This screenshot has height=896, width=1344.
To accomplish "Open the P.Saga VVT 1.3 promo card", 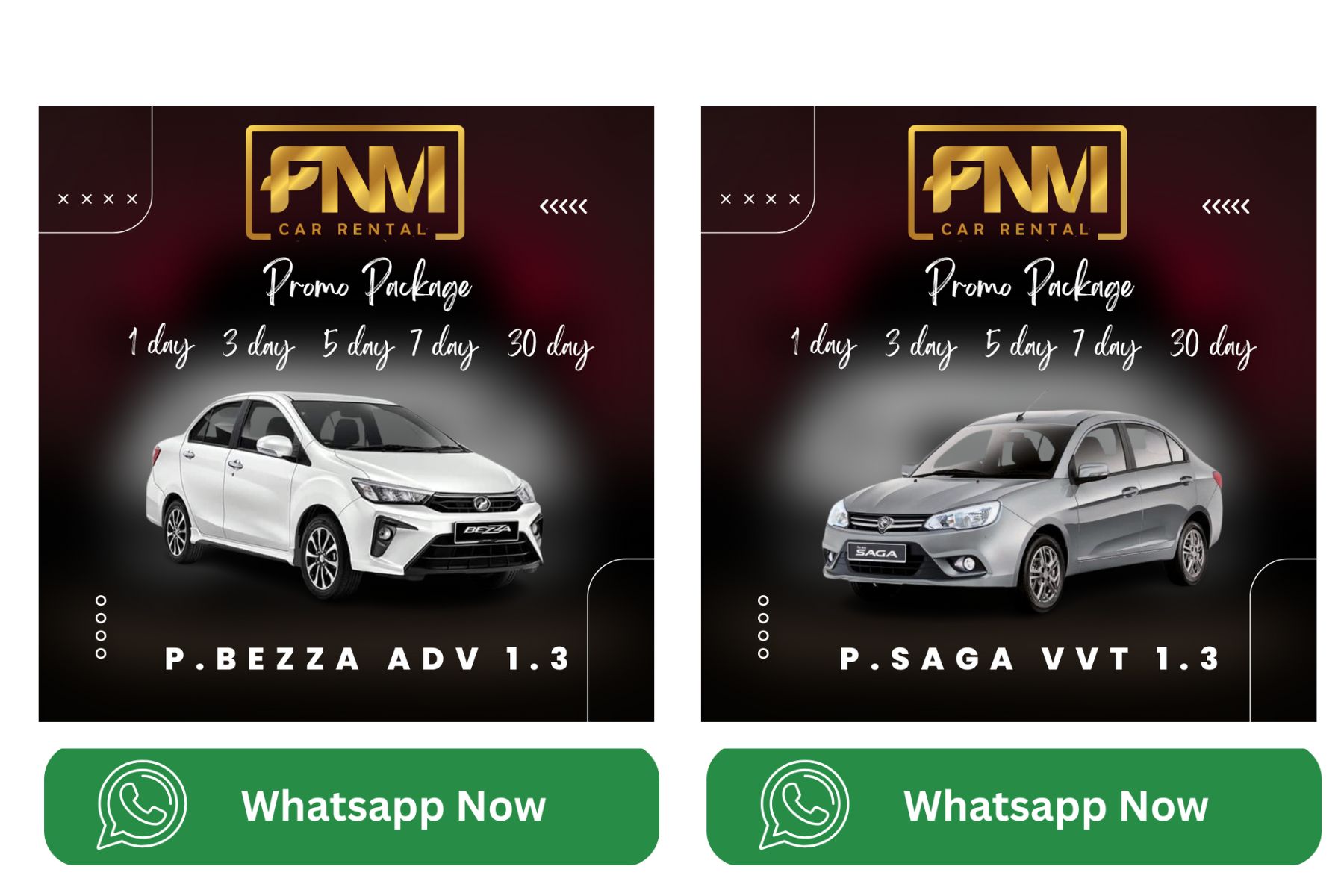I will click(1008, 414).
